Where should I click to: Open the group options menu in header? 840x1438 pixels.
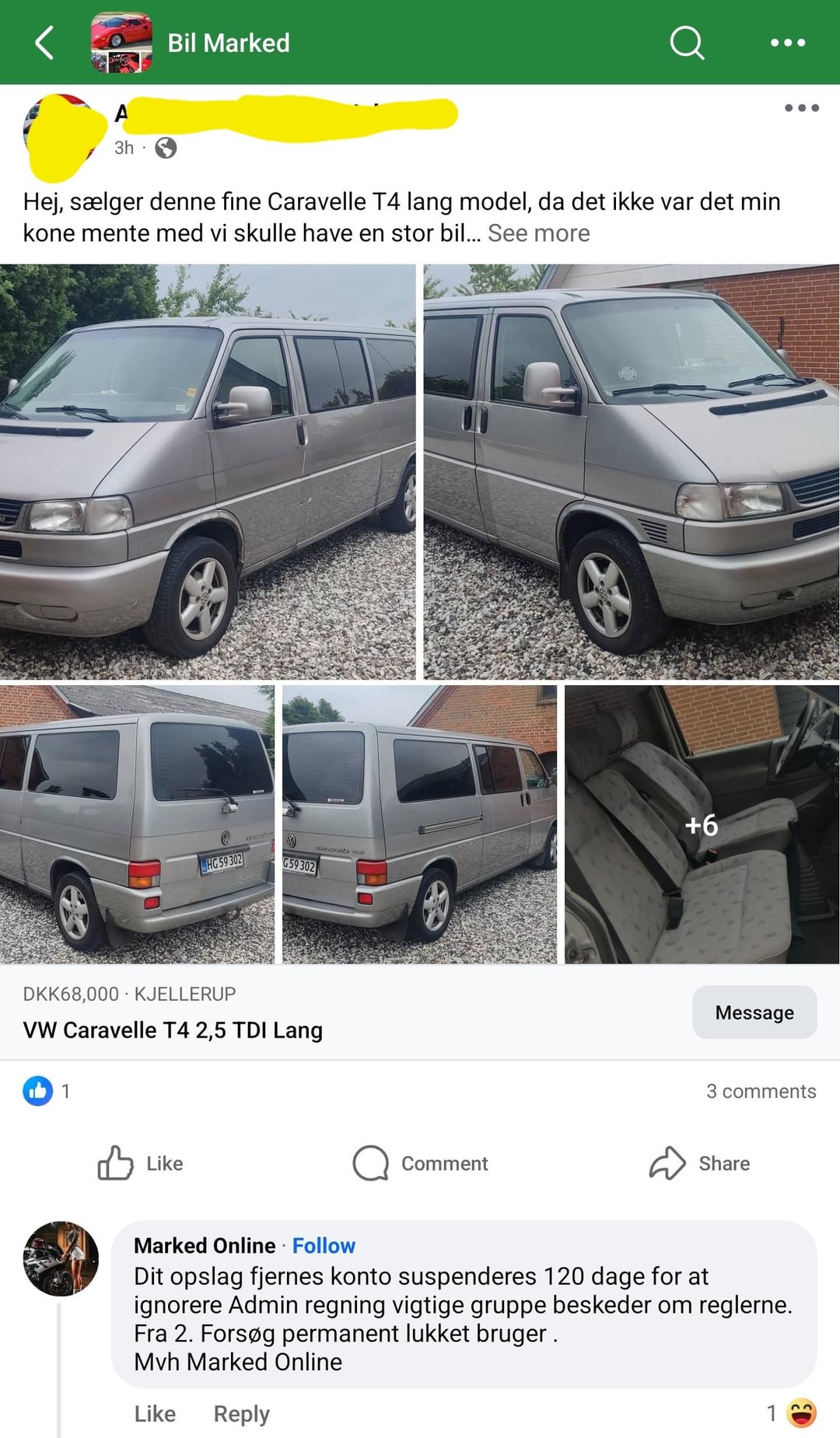(787, 43)
